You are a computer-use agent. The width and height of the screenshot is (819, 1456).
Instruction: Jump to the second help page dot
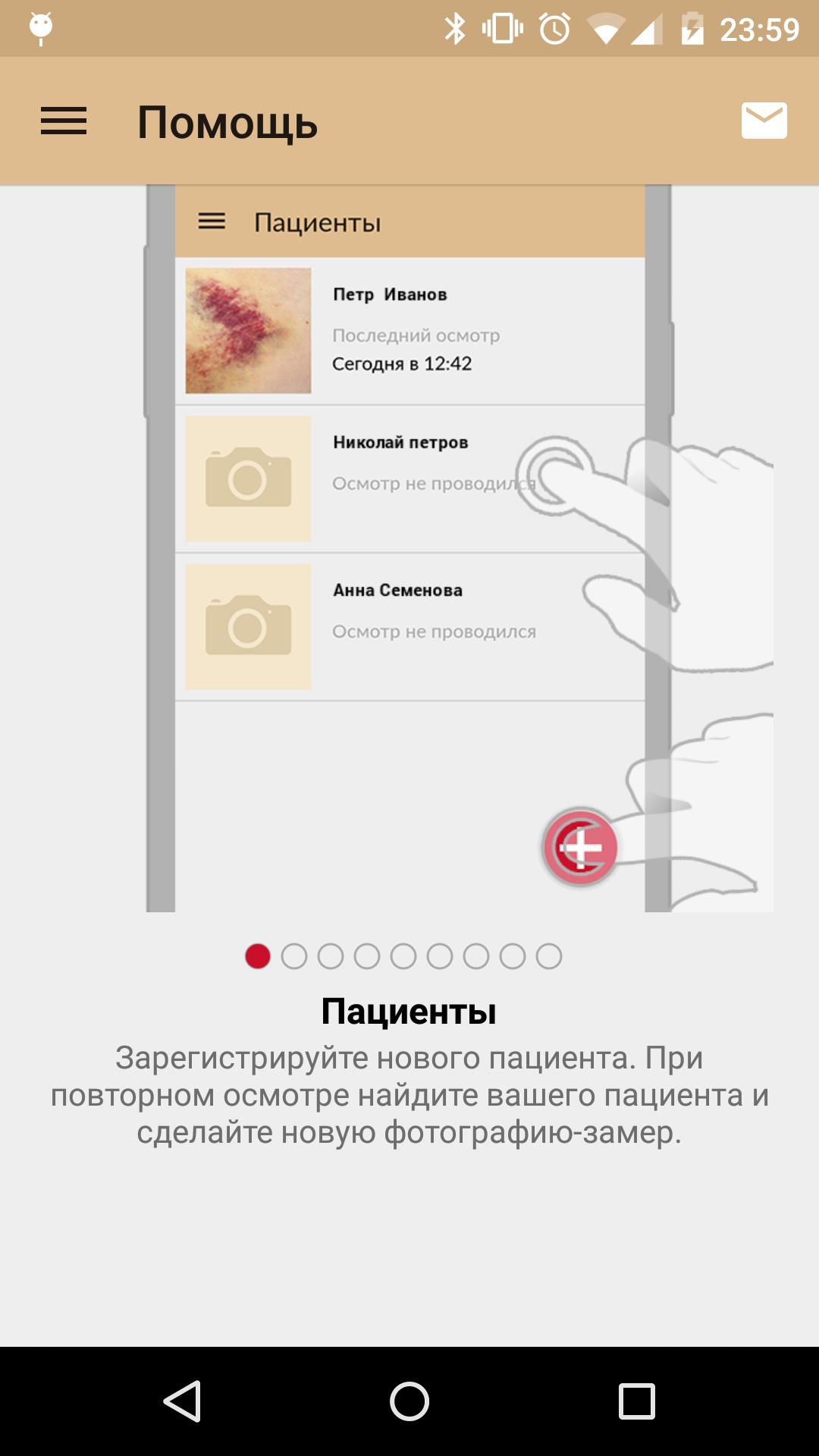point(294,956)
